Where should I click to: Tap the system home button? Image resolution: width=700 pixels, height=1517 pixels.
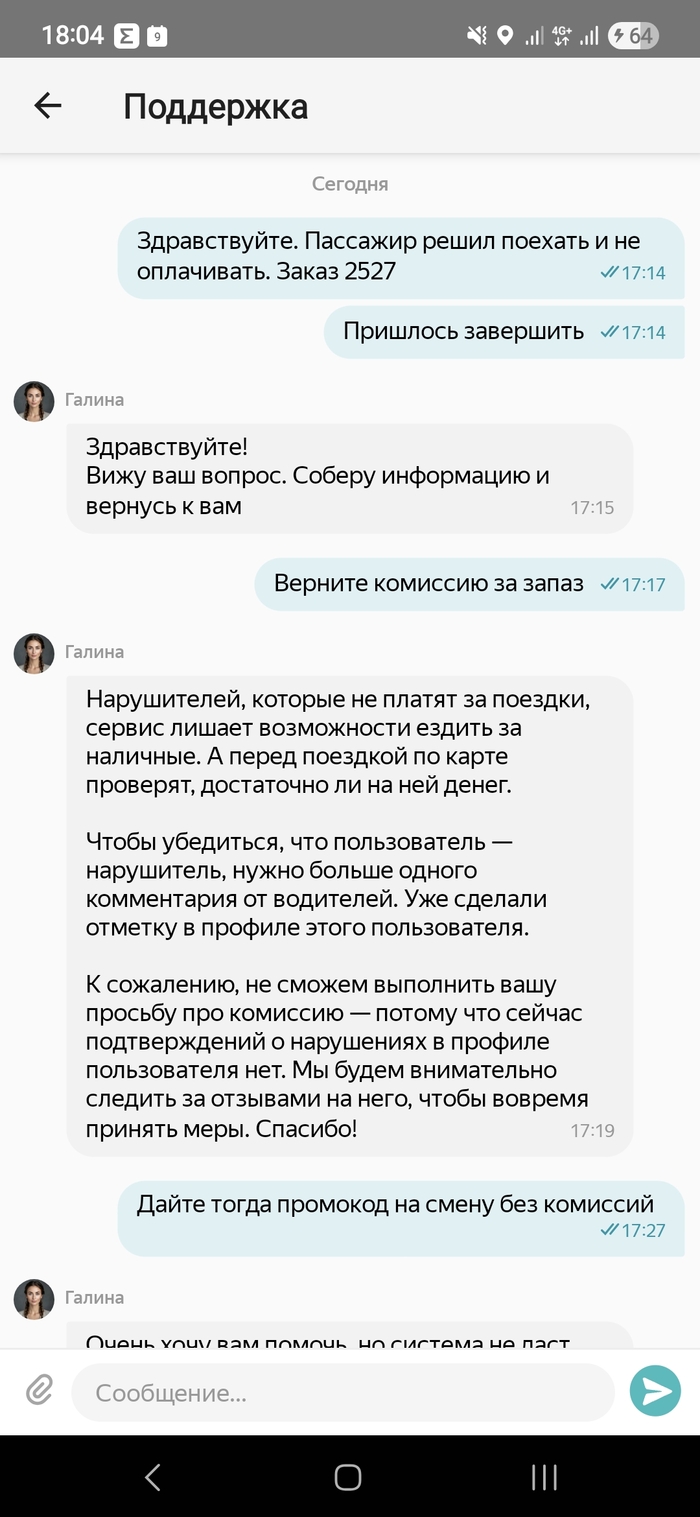click(x=348, y=1477)
